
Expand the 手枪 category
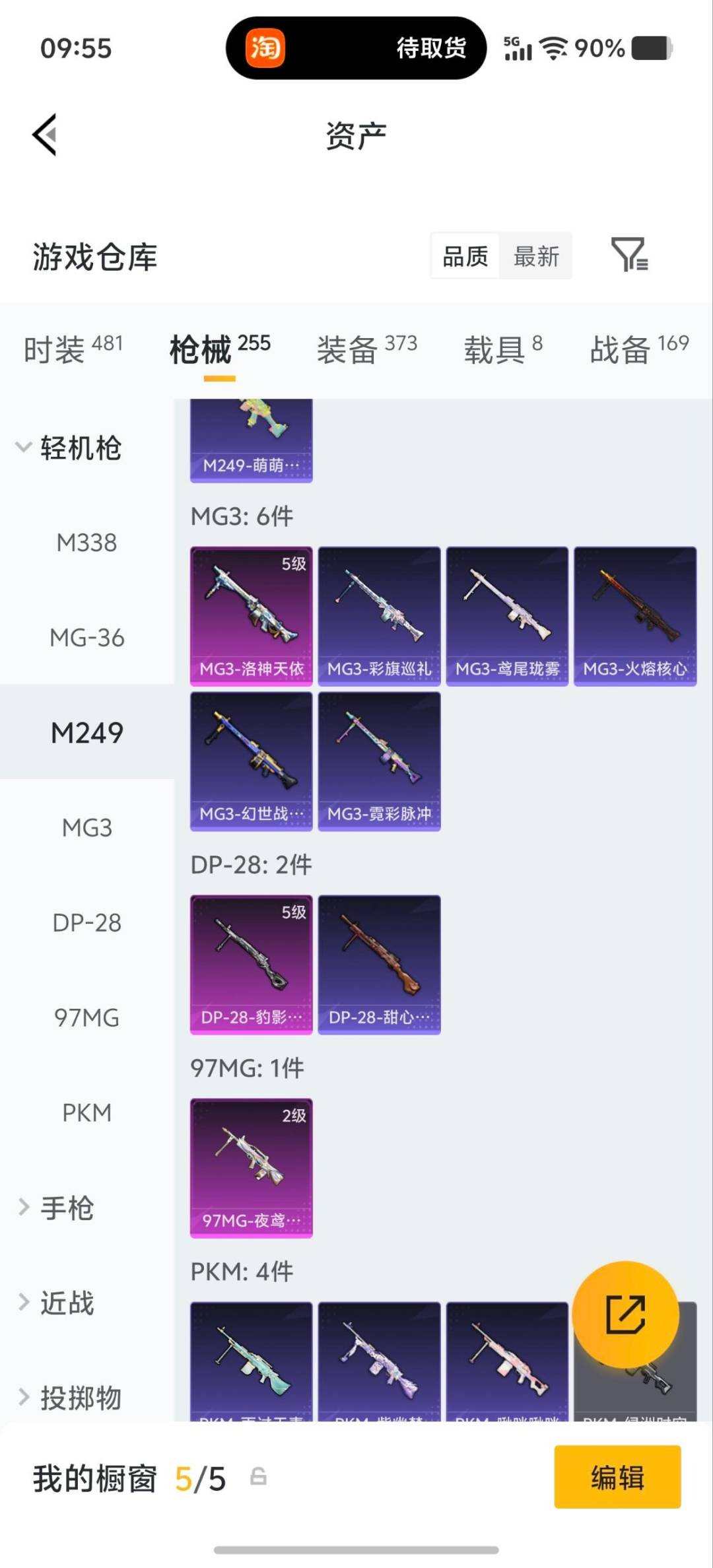pyautogui.click(x=56, y=1208)
